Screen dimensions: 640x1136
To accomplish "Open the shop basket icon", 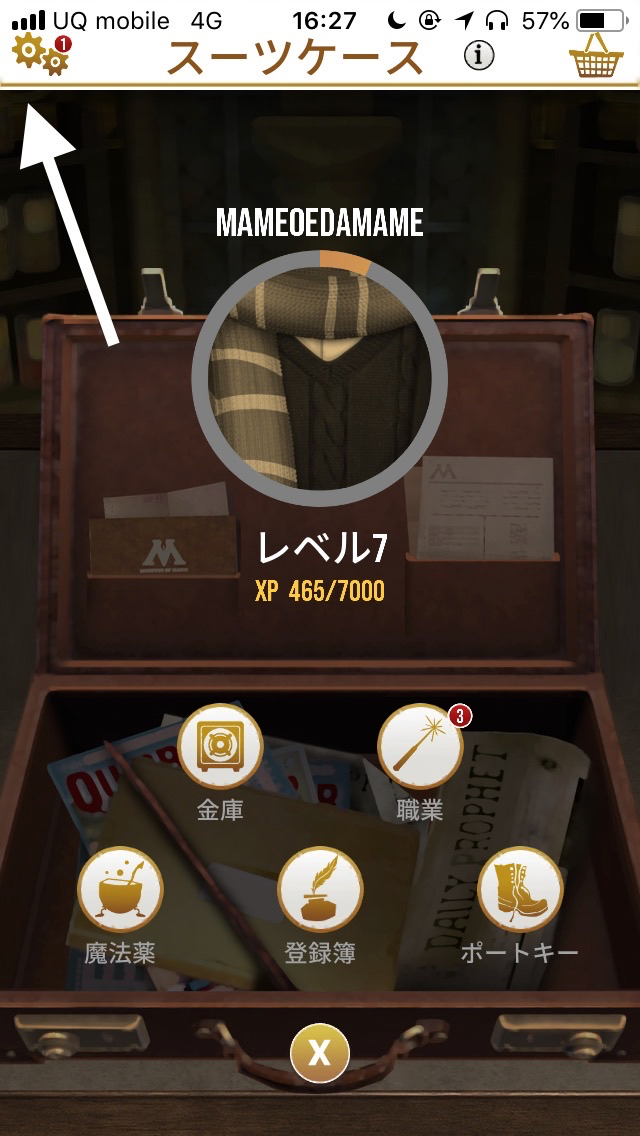I will (x=597, y=57).
